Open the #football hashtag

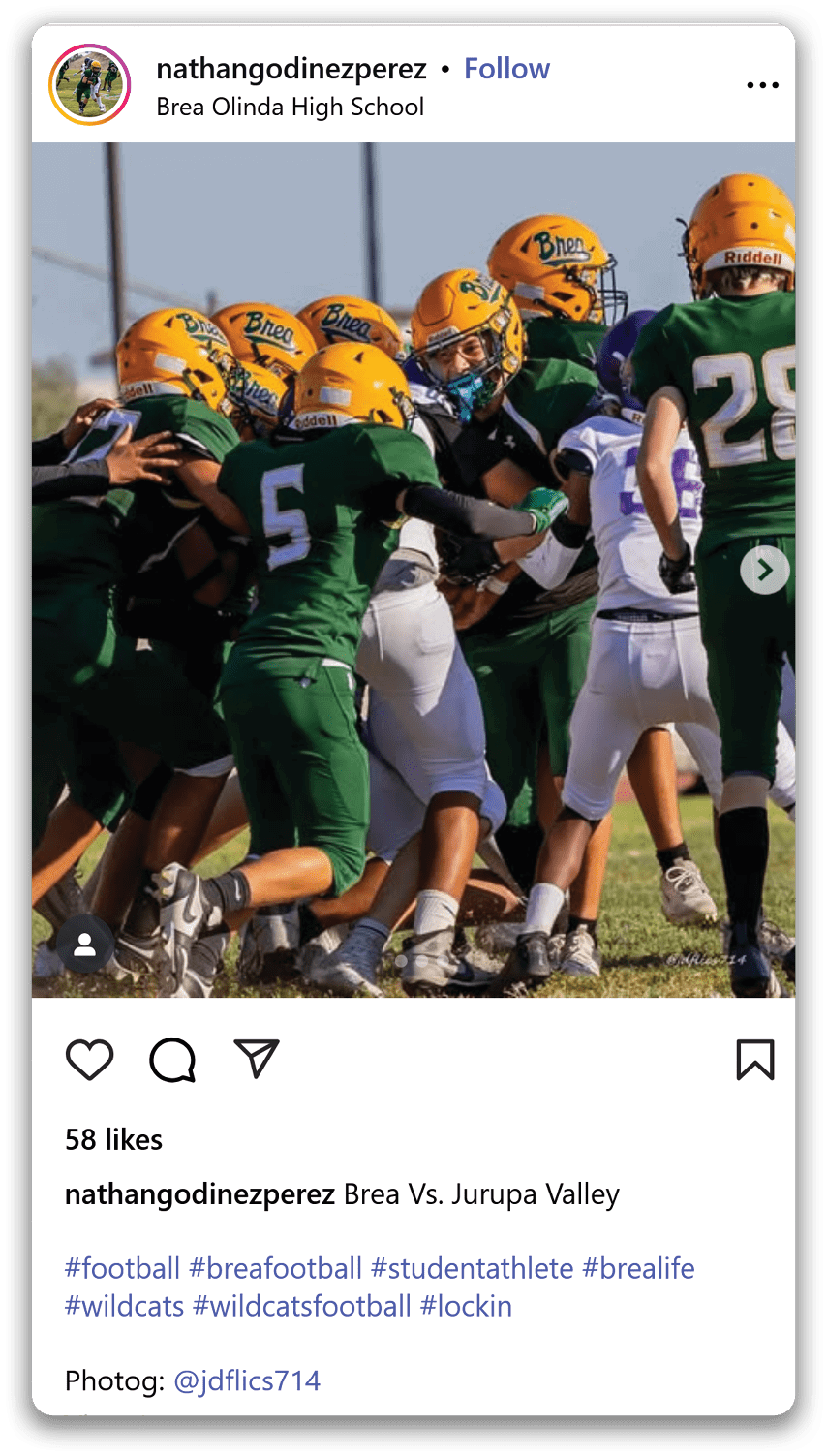point(122,1268)
